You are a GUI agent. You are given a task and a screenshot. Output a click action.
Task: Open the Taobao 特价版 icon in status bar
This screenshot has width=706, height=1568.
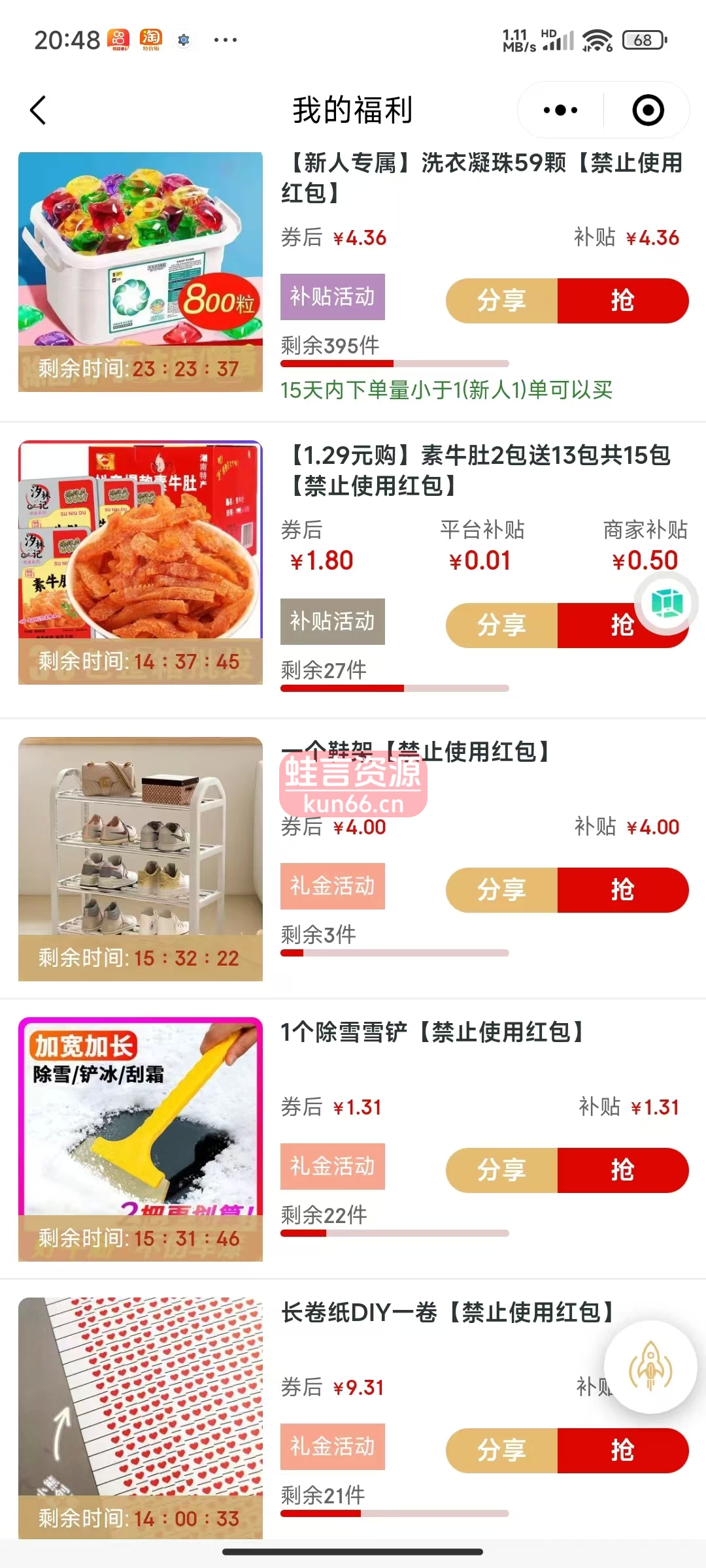click(x=149, y=40)
